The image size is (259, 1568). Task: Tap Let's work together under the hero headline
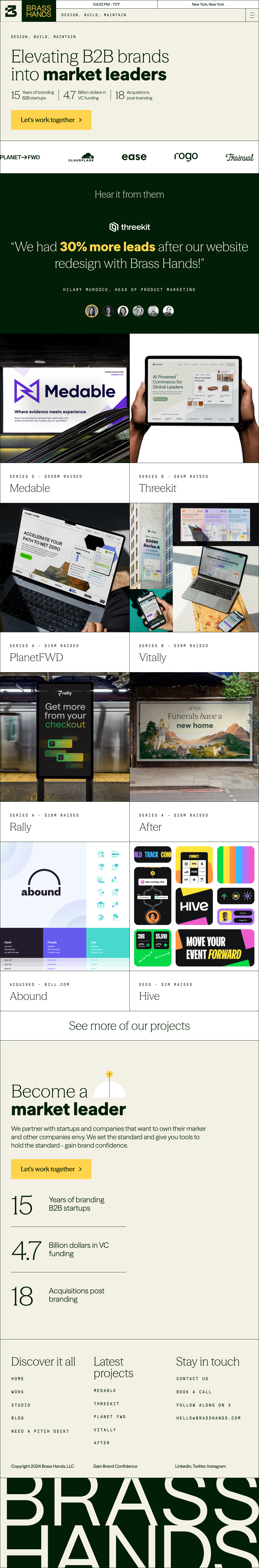[51, 120]
